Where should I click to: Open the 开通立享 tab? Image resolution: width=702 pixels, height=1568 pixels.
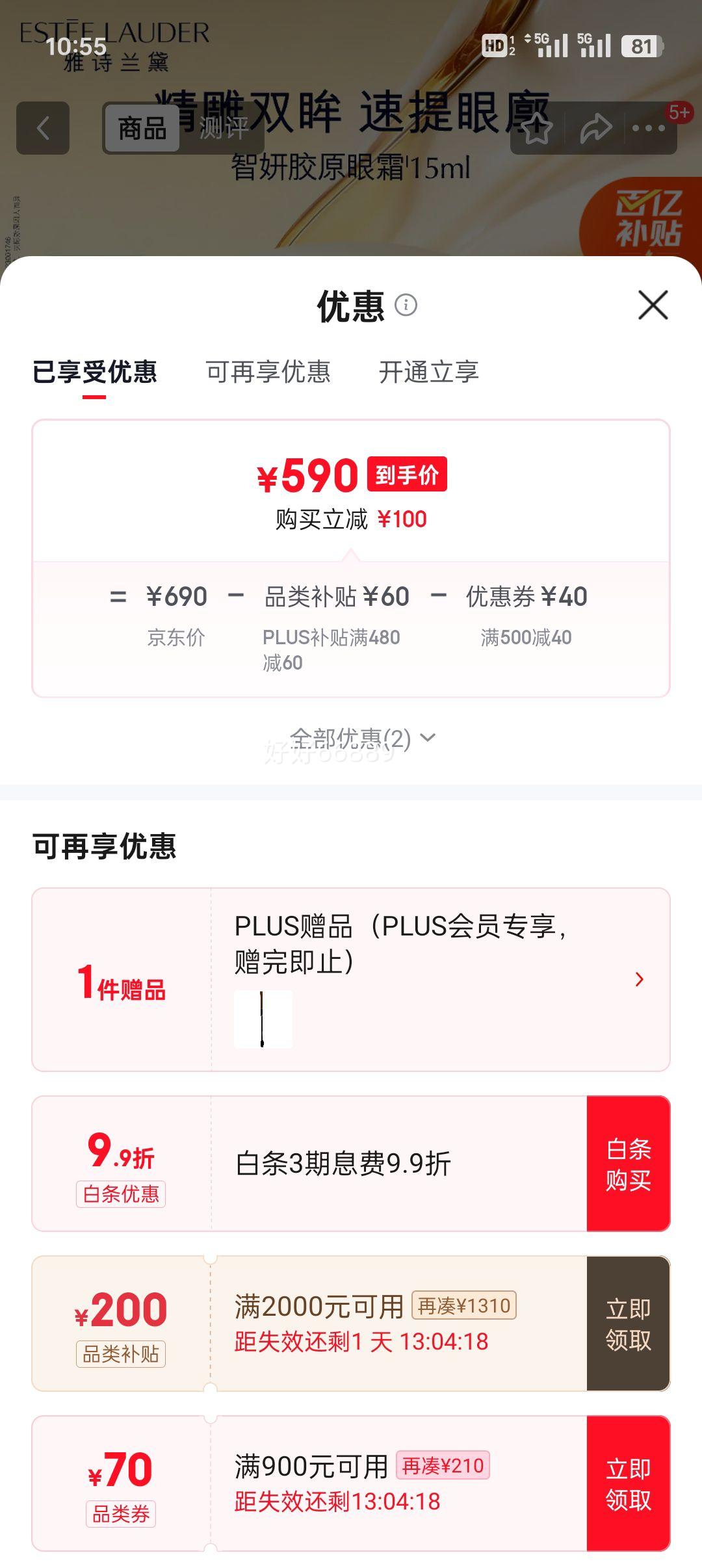coord(430,372)
